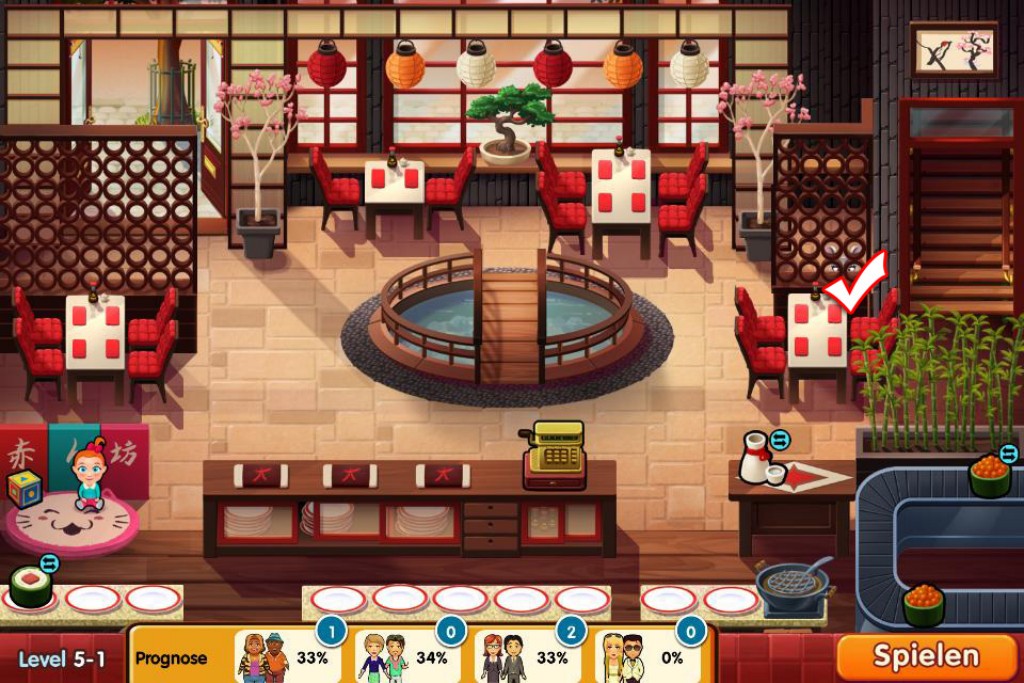
Task: Tap the golden cash register
Action: [556, 455]
